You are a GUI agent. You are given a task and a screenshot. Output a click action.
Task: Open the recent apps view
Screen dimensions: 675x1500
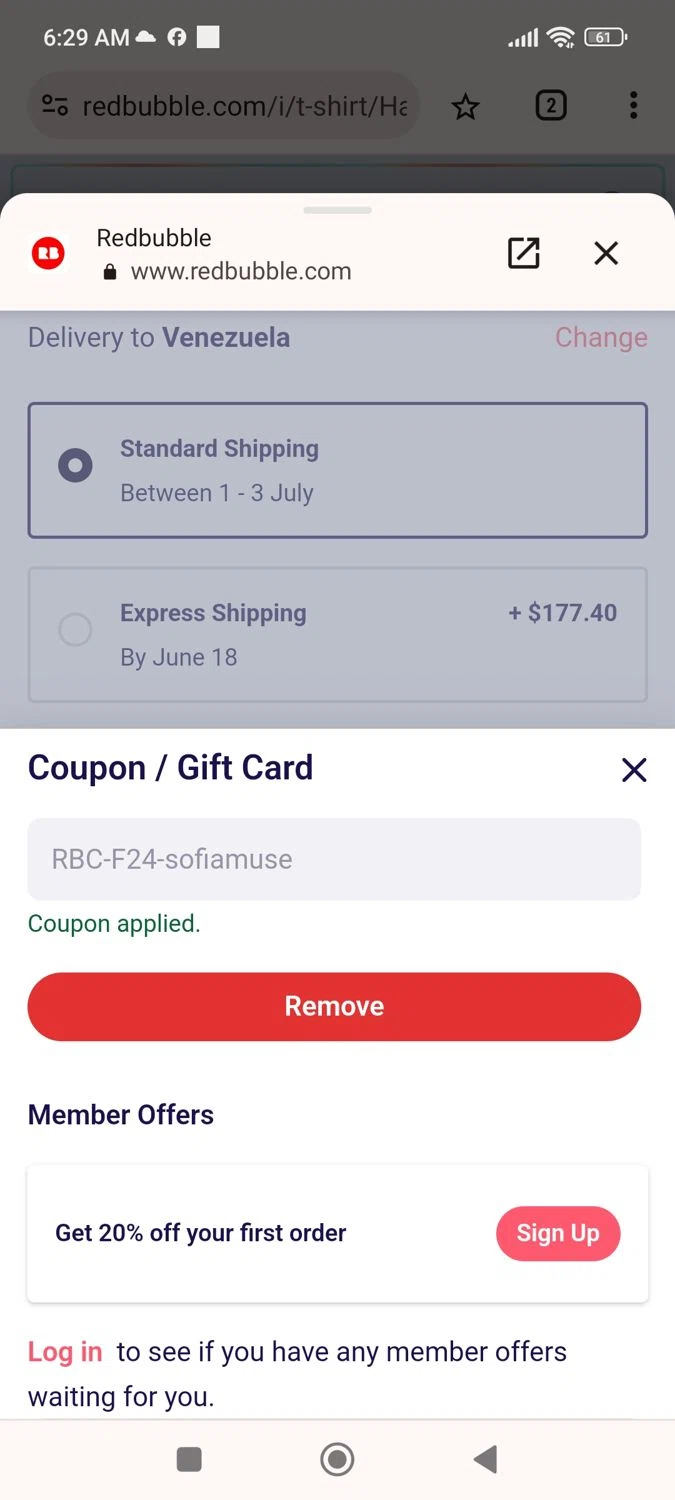click(189, 1460)
